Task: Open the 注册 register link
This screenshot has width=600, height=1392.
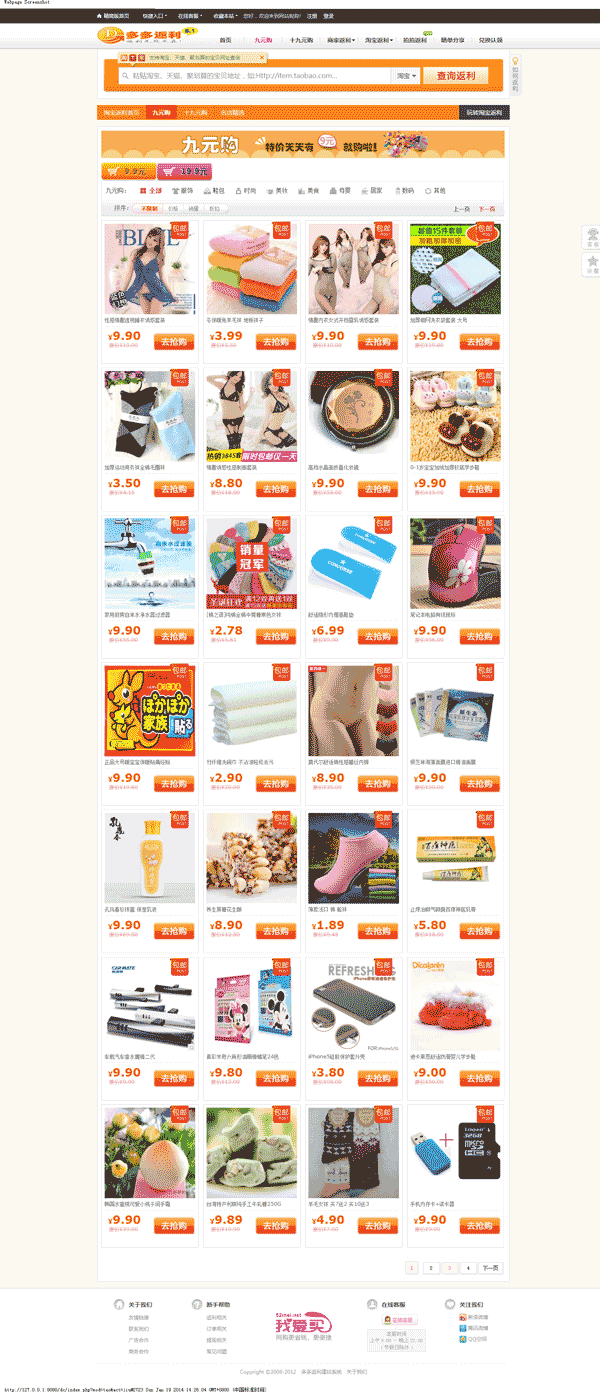Action: pos(311,16)
